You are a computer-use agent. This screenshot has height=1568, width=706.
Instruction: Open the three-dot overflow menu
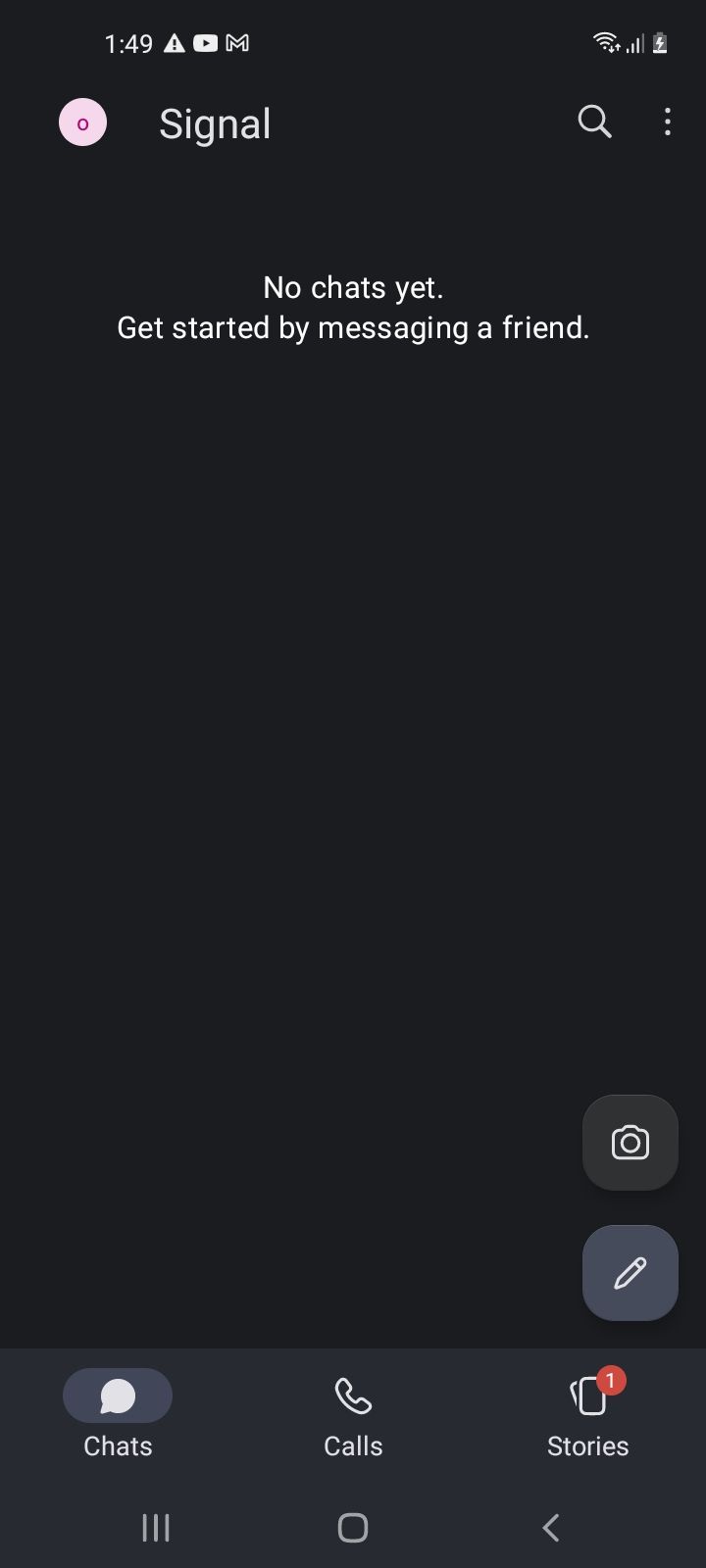click(668, 122)
